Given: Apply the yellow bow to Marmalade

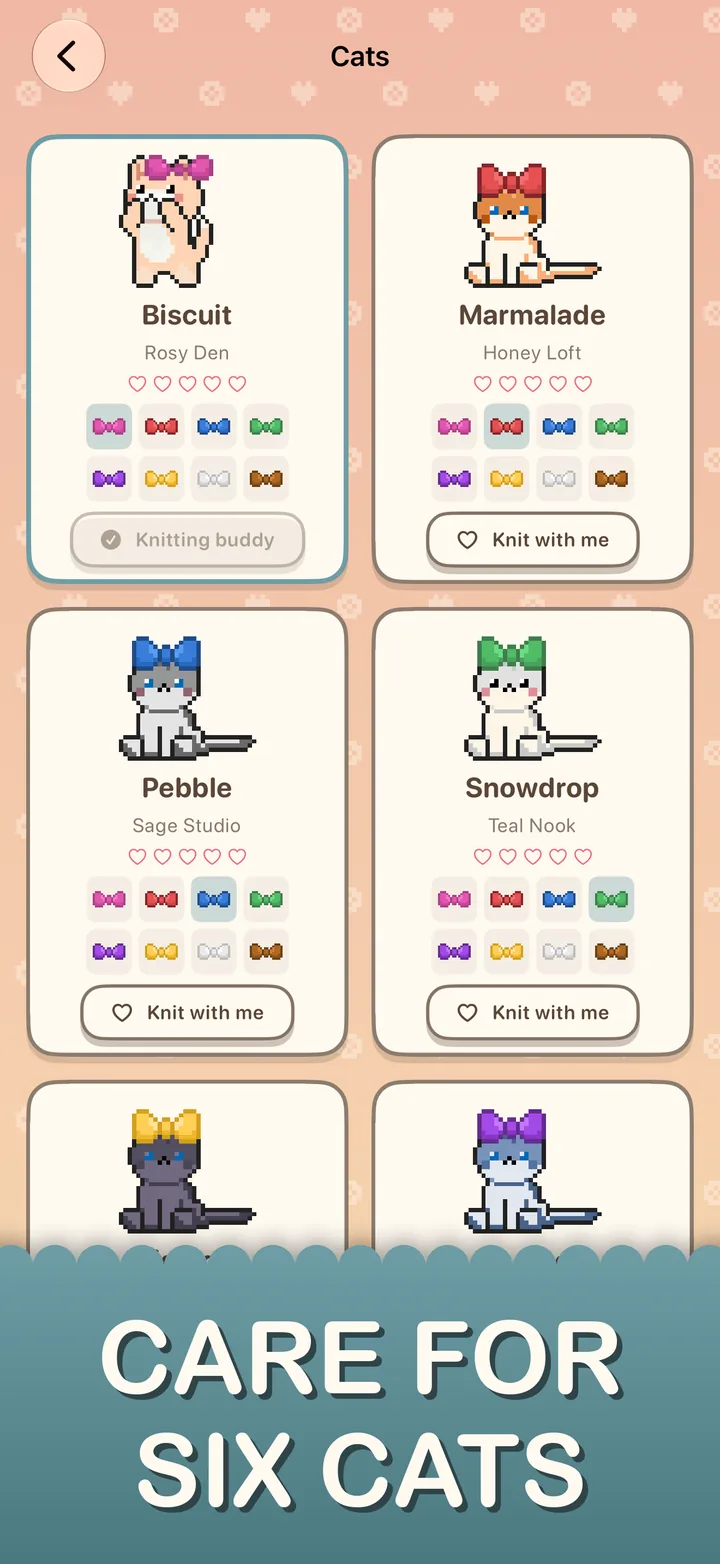Looking at the screenshot, I should (506, 479).
